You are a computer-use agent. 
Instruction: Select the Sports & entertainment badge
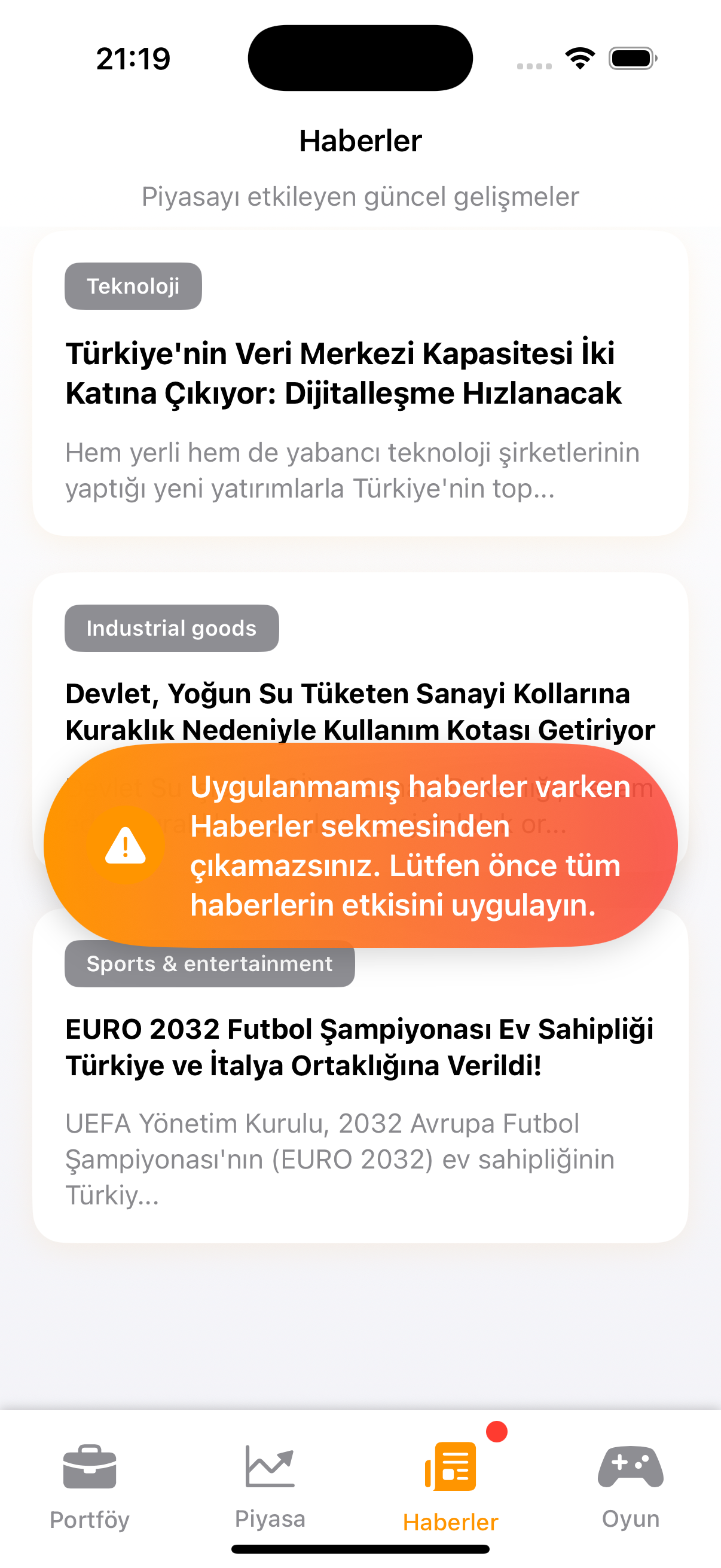click(209, 963)
